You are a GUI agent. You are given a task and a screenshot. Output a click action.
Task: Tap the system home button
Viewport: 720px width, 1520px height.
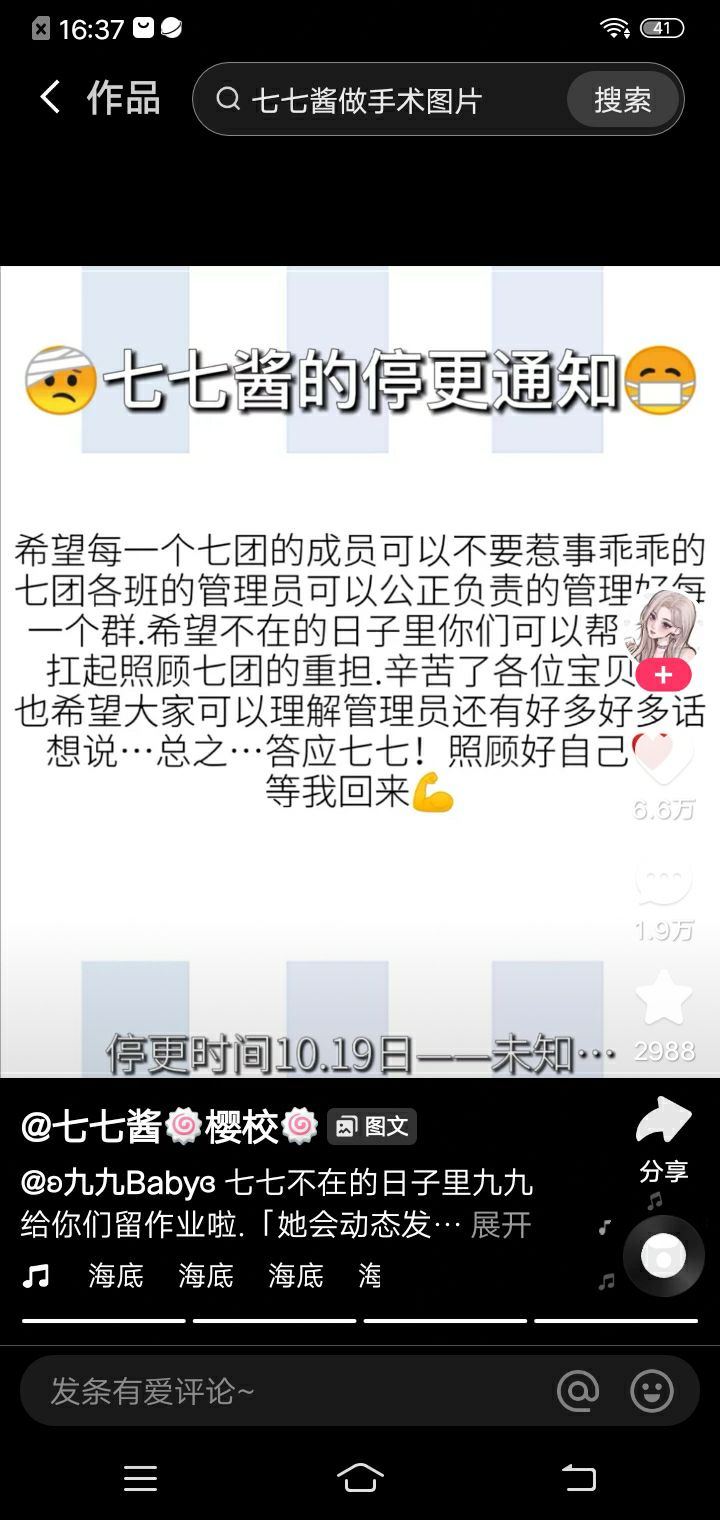coord(360,1477)
